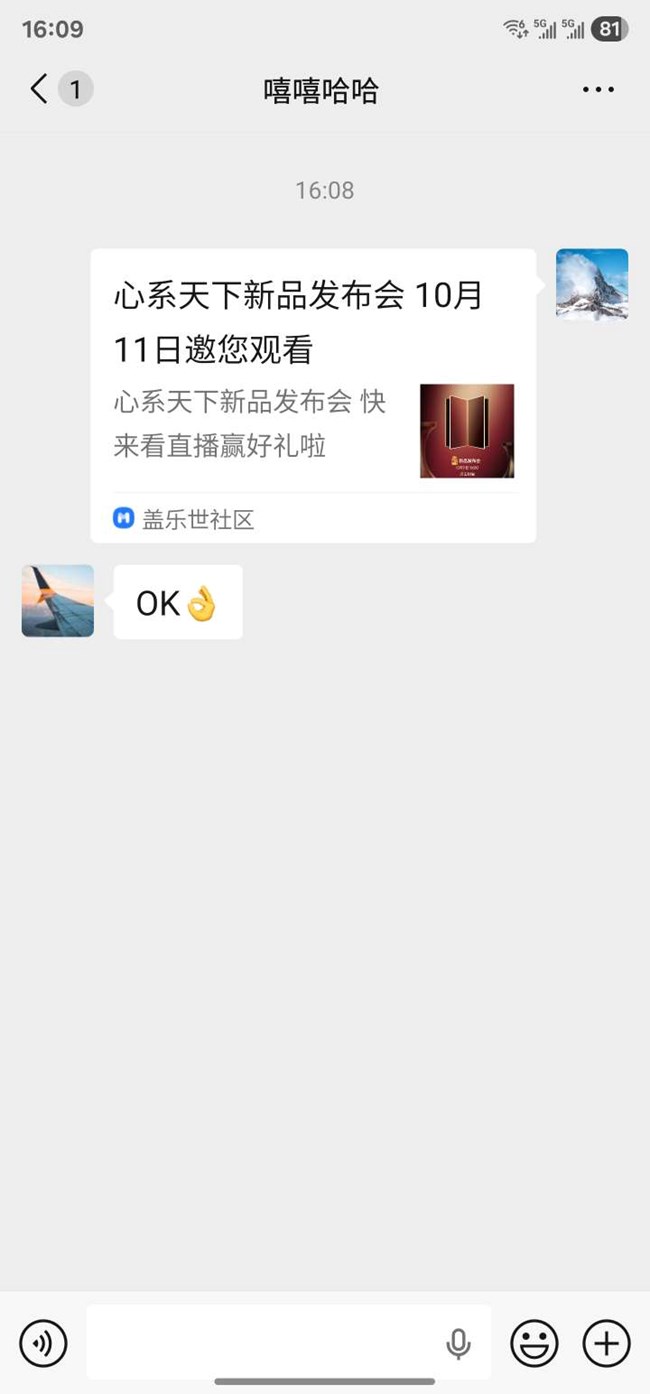Open the three-dot chat menu
Screen dimensions: 650x1394
pyautogui.click(x=598, y=90)
